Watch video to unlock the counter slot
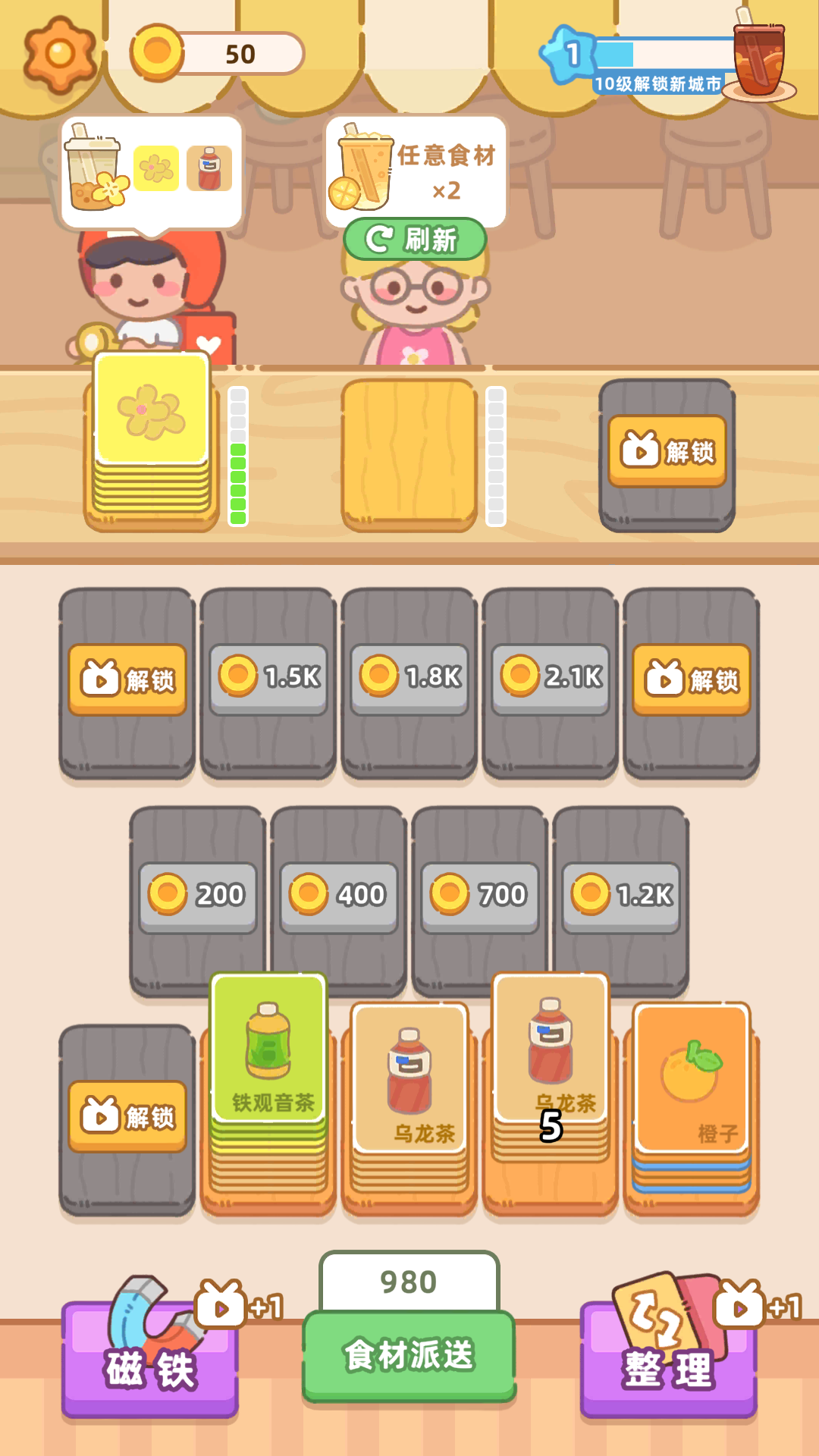 point(667,452)
